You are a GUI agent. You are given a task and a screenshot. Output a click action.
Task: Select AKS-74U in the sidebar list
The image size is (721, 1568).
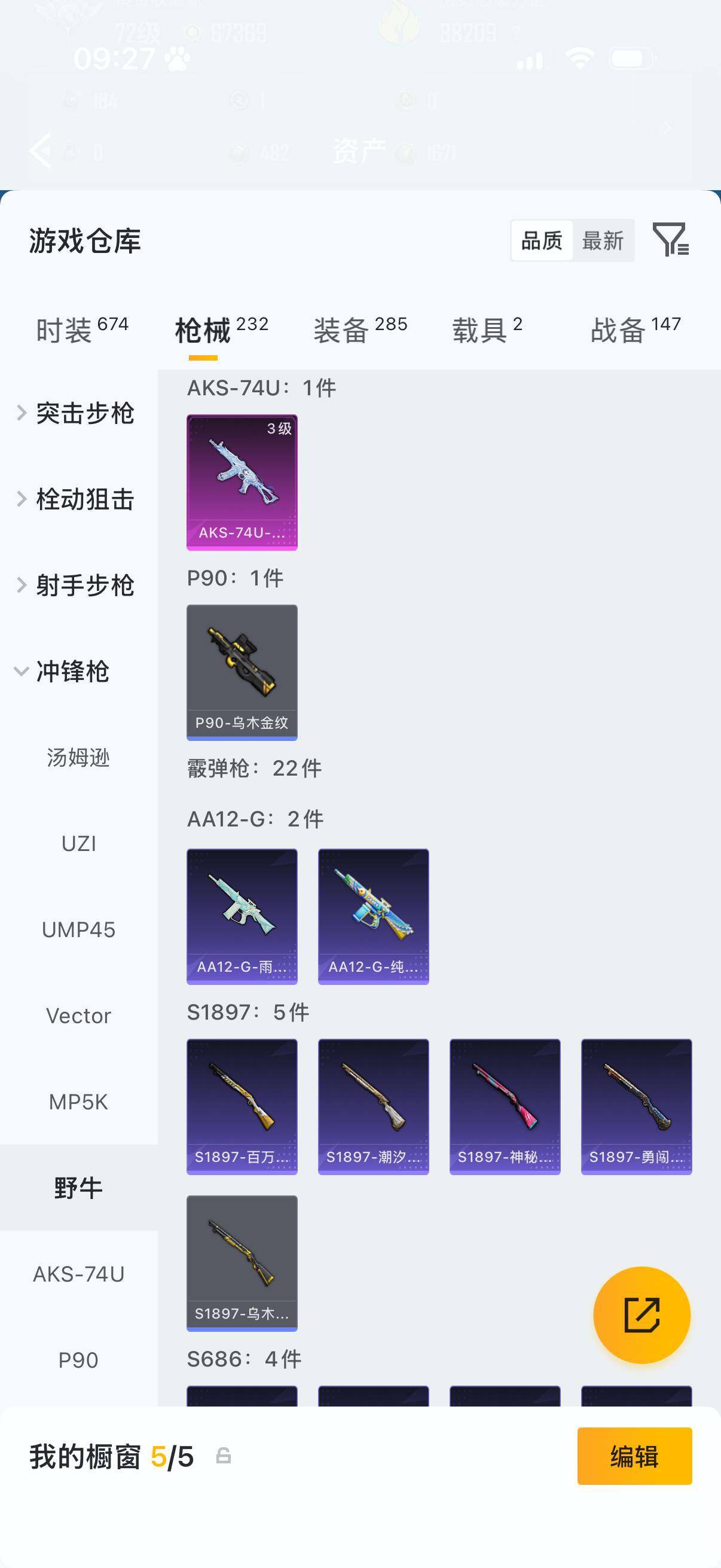coord(79,1274)
